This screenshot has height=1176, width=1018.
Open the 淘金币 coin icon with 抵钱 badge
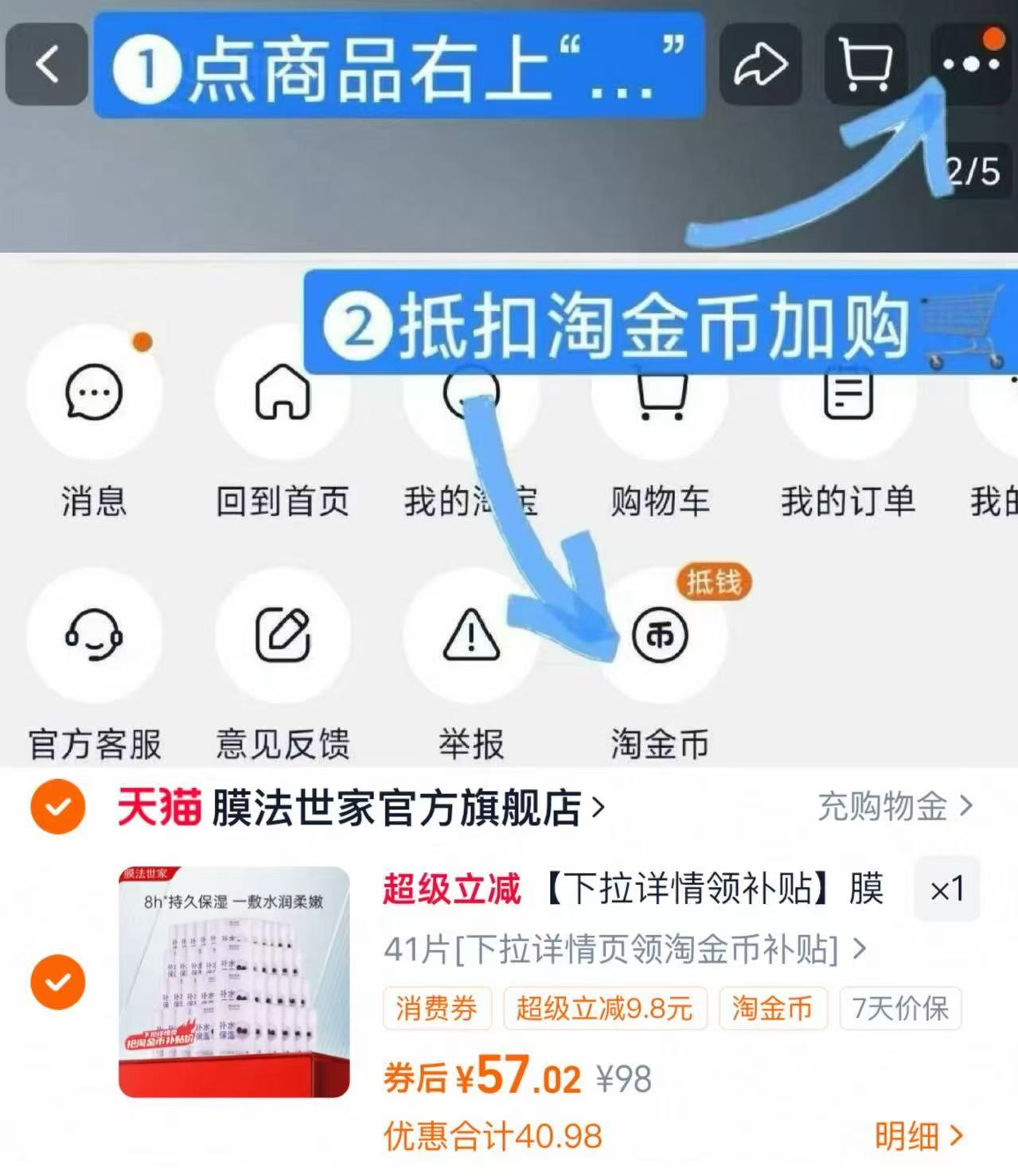tap(659, 637)
